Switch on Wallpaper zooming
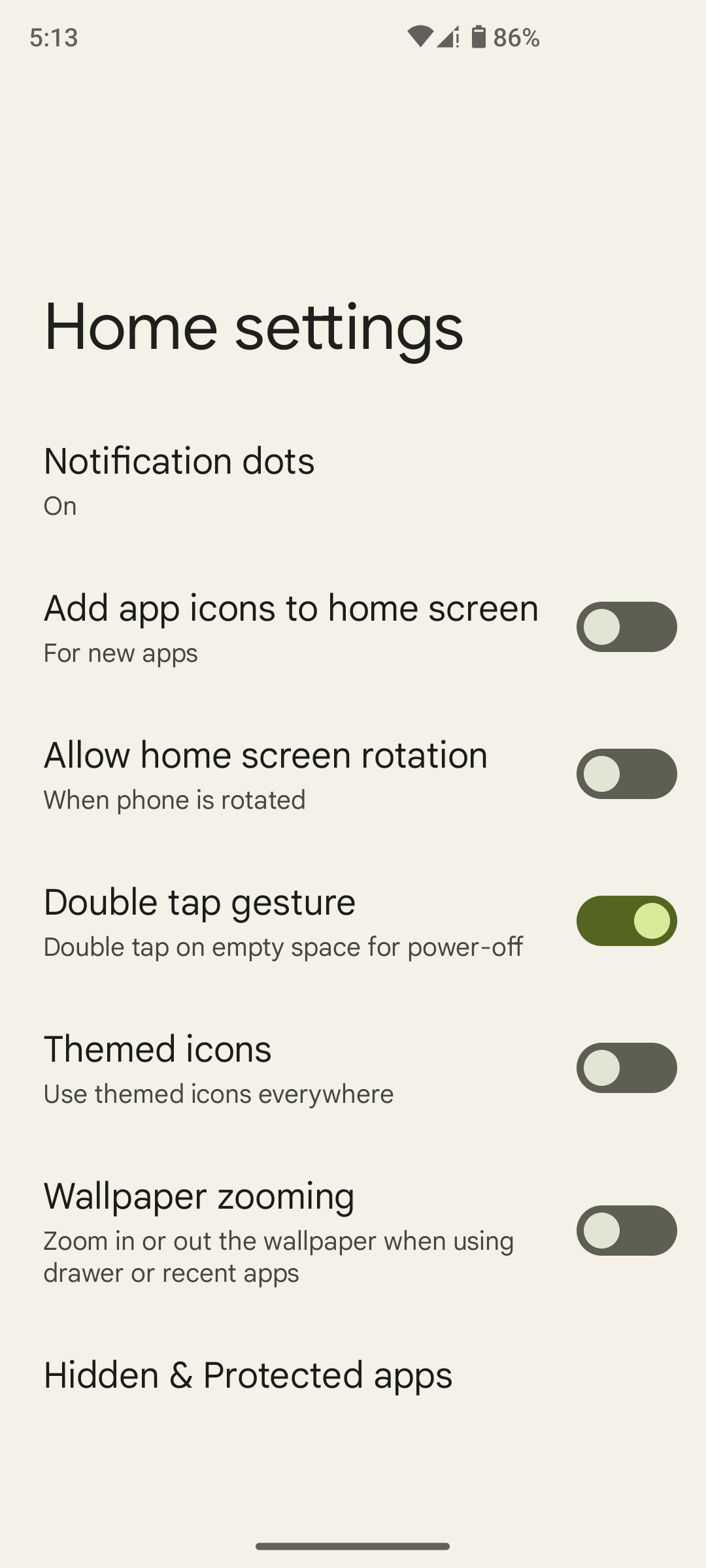Image resolution: width=706 pixels, height=1568 pixels. (x=626, y=1231)
